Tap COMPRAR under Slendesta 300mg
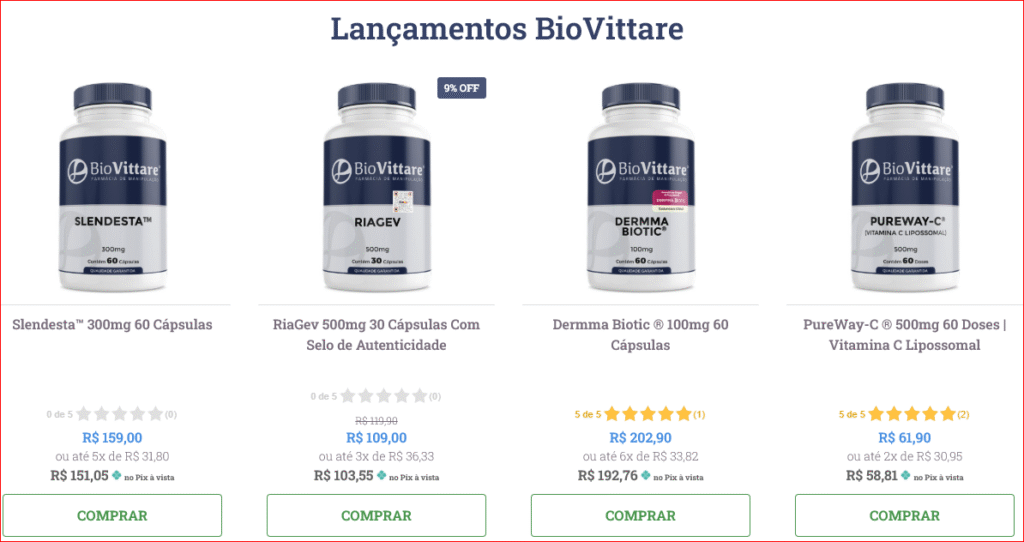The height and width of the screenshot is (542, 1024). pos(112,516)
